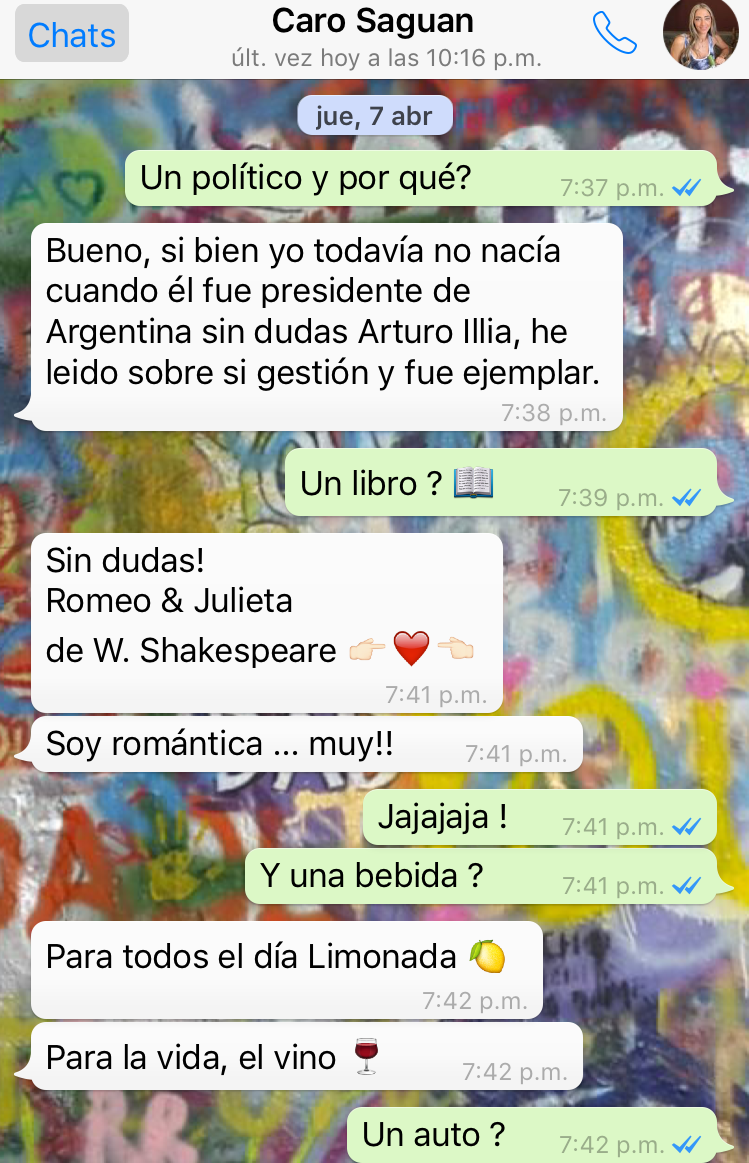749x1163 pixels.
Task: Start a voice call with Caro Saguan
Action: click(614, 33)
